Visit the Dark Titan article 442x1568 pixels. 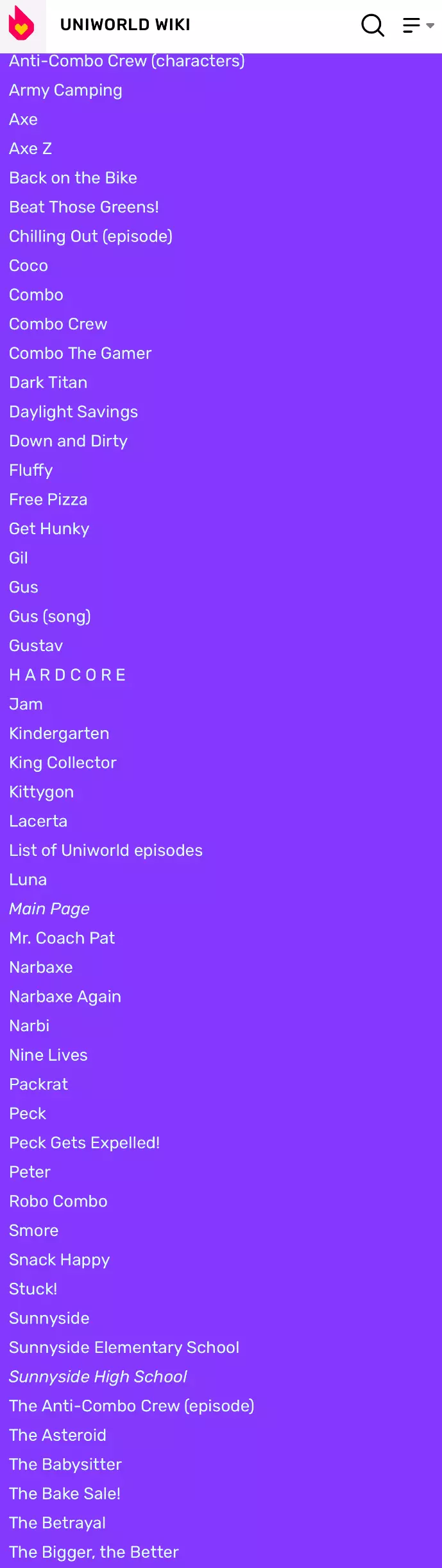point(48,383)
